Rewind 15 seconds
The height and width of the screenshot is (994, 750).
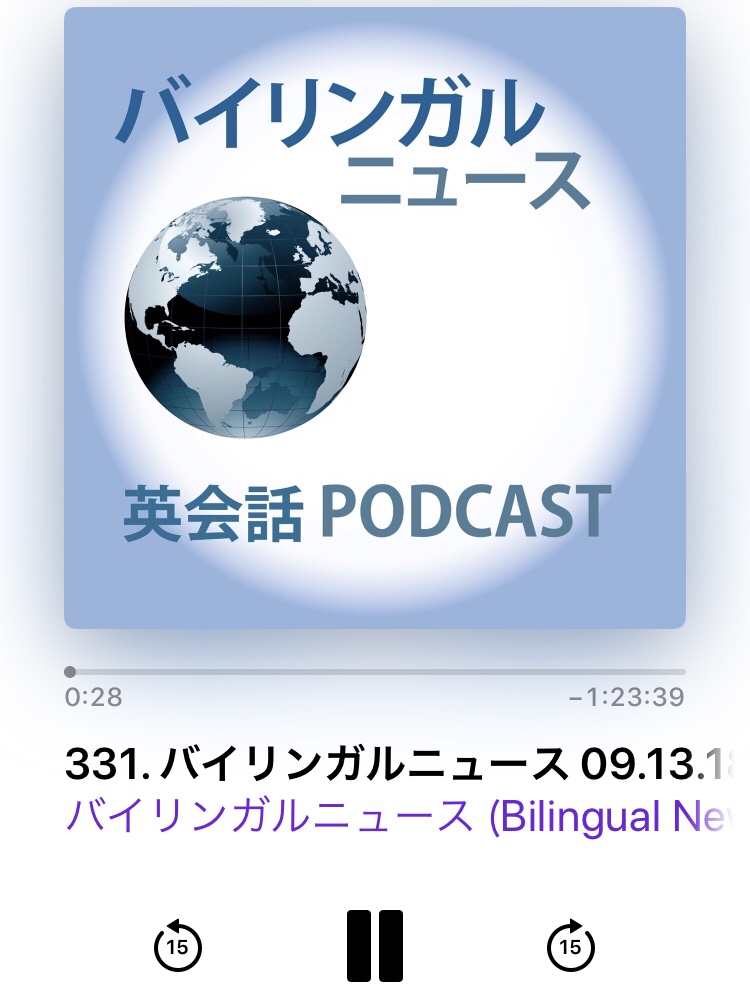tap(178, 946)
